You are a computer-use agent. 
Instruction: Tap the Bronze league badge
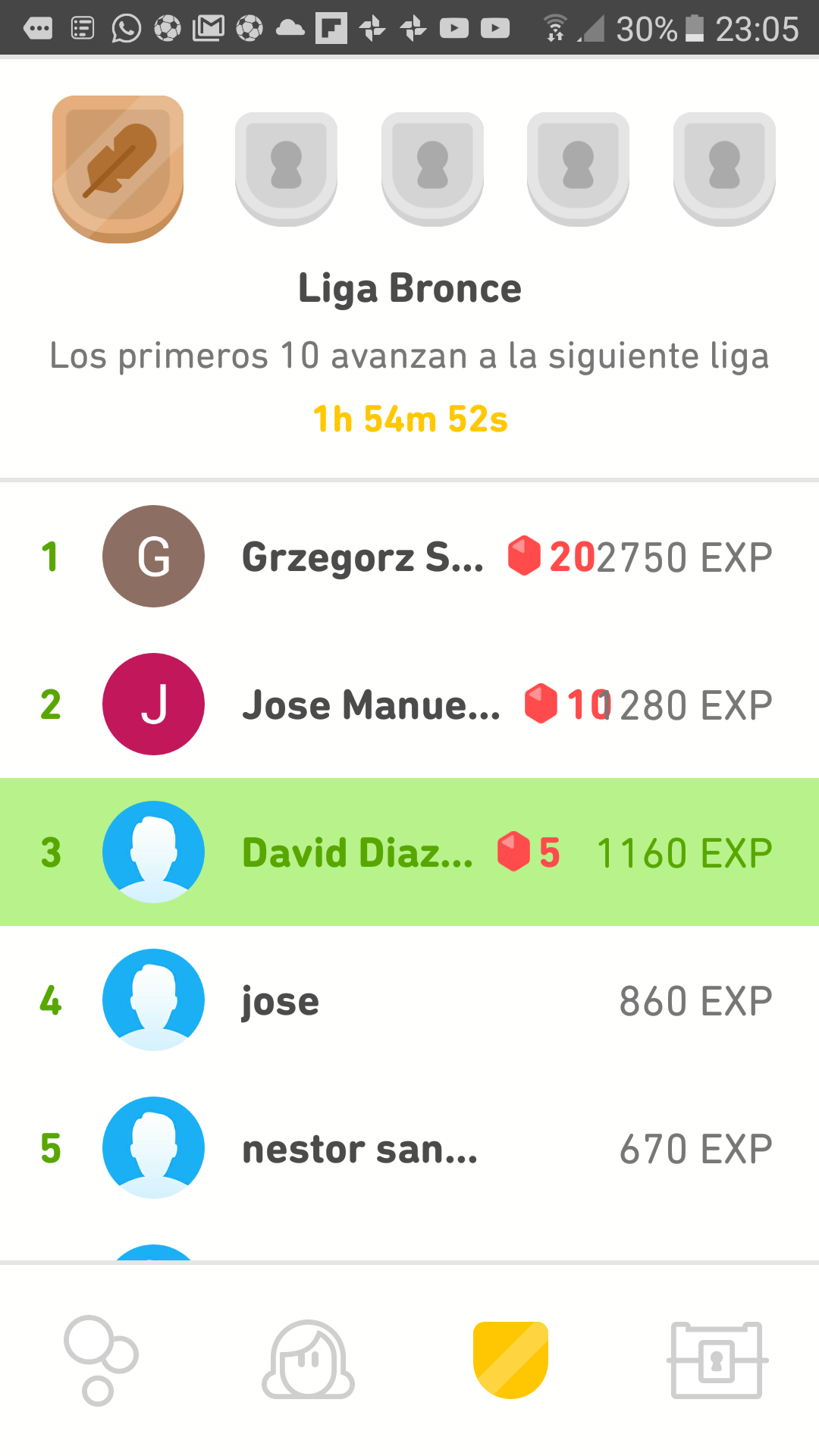[118, 169]
